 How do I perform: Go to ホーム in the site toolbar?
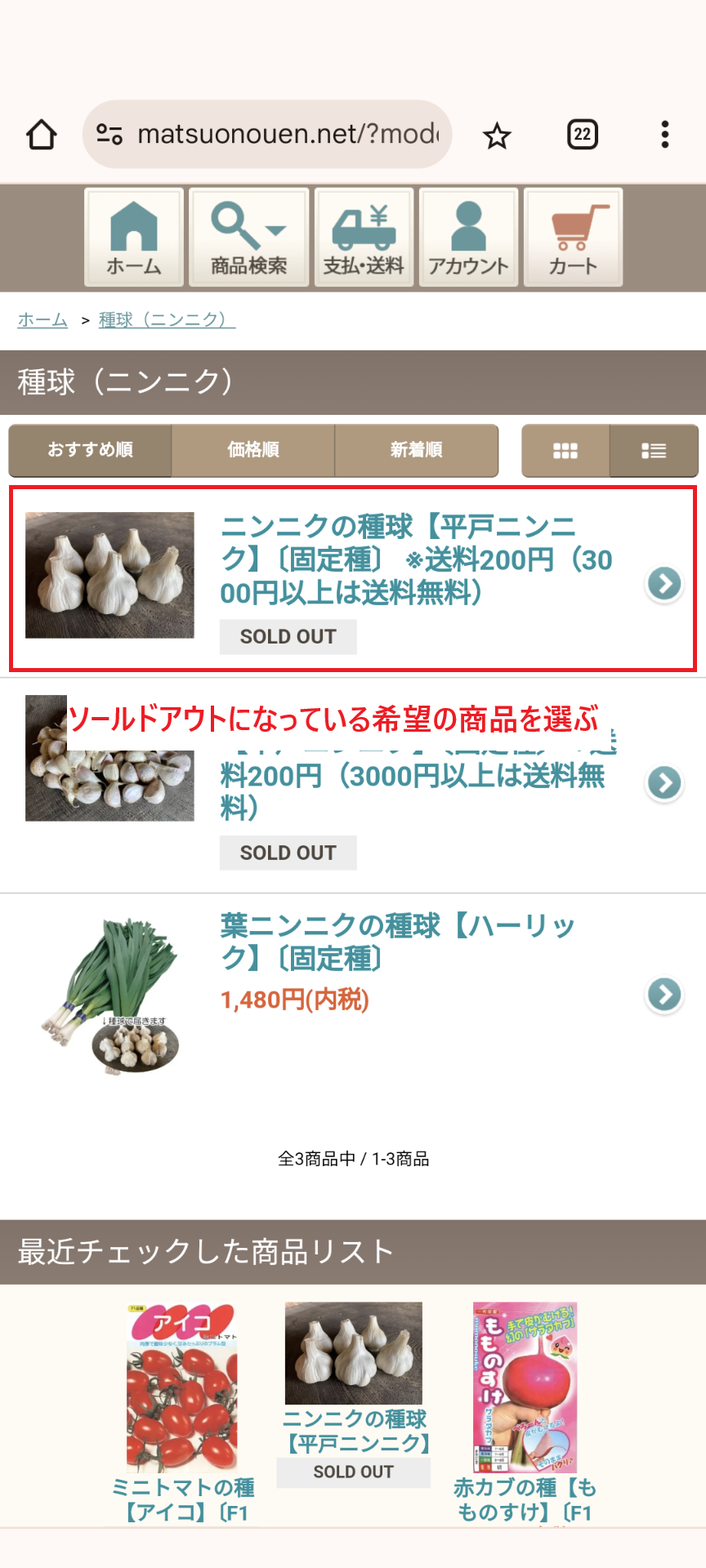(134, 237)
